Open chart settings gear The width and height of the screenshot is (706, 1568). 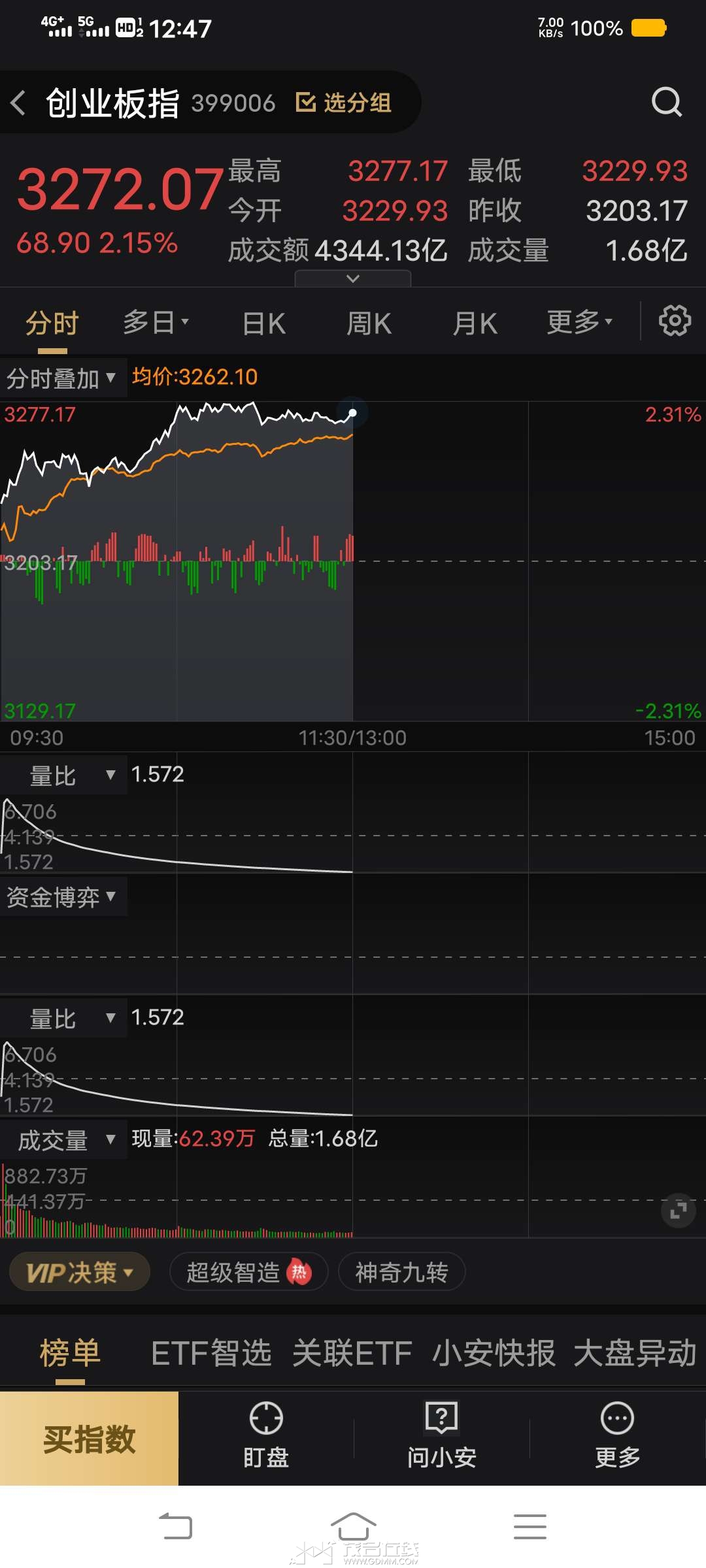(x=674, y=321)
